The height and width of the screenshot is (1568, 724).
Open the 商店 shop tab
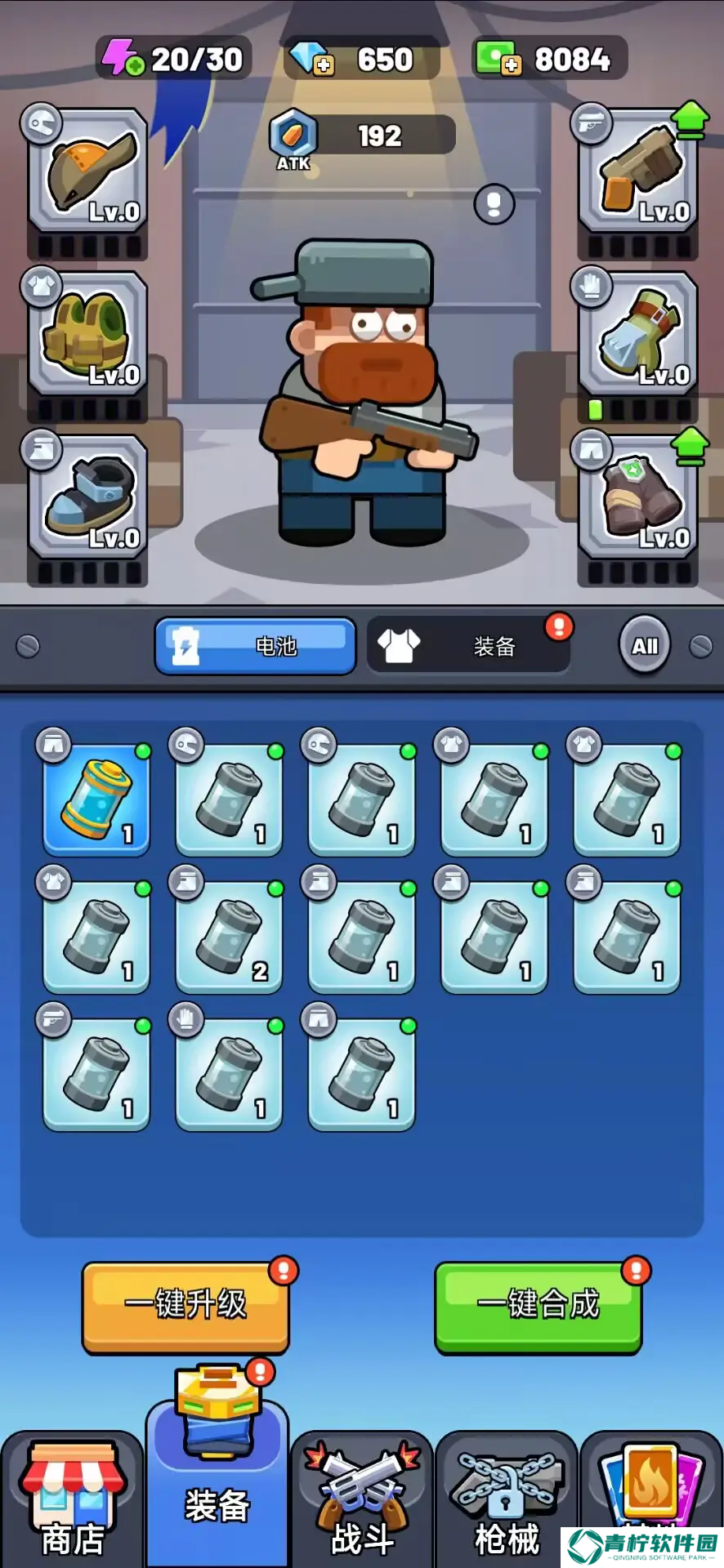pyautogui.click(x=73, y=1501)
